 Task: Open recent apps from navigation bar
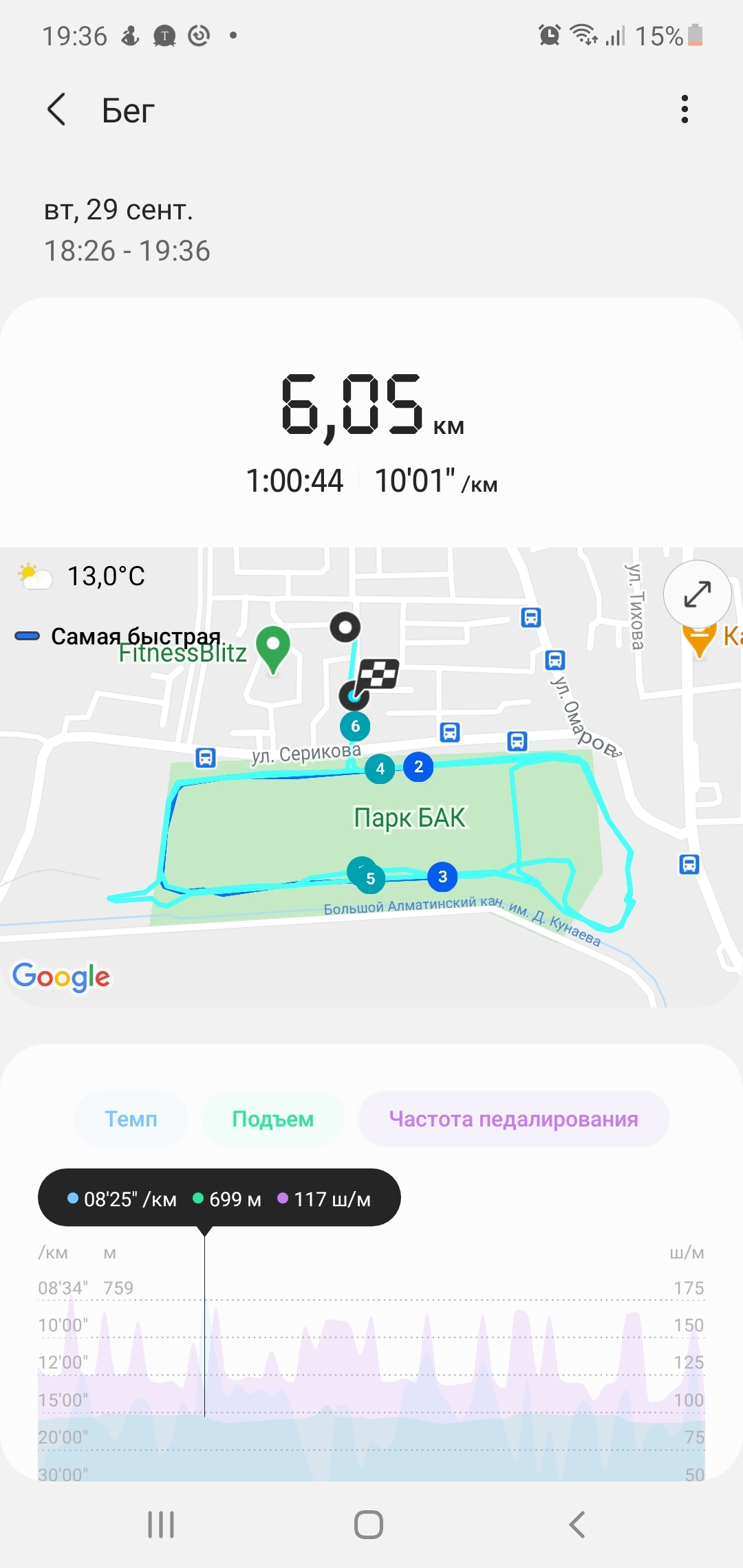click(x=161, y=1525)
